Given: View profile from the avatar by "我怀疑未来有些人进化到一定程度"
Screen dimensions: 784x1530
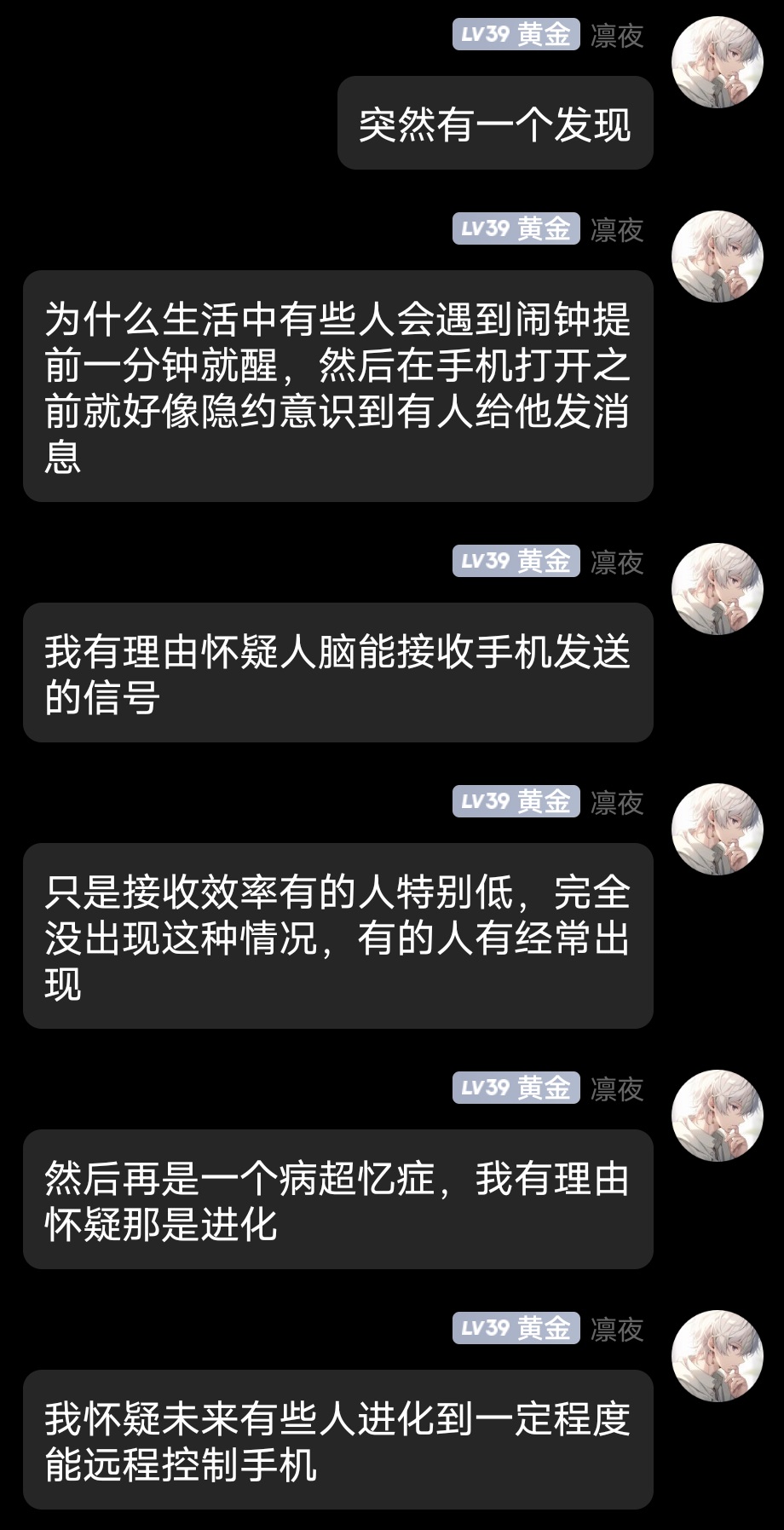Looking at the screenshot, I should [x=717, y=1356].
